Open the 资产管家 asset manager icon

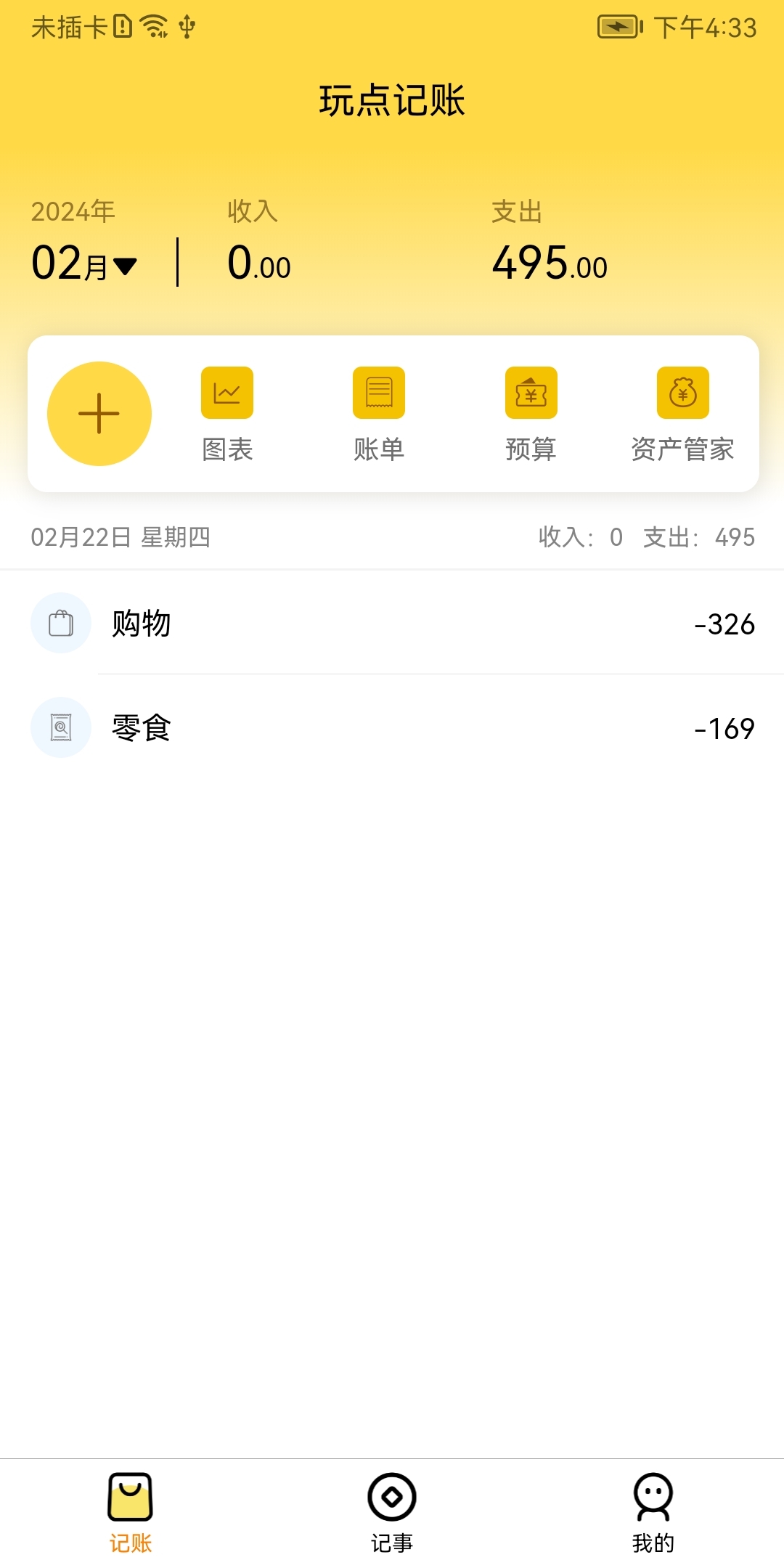click(x=682, y=392)
